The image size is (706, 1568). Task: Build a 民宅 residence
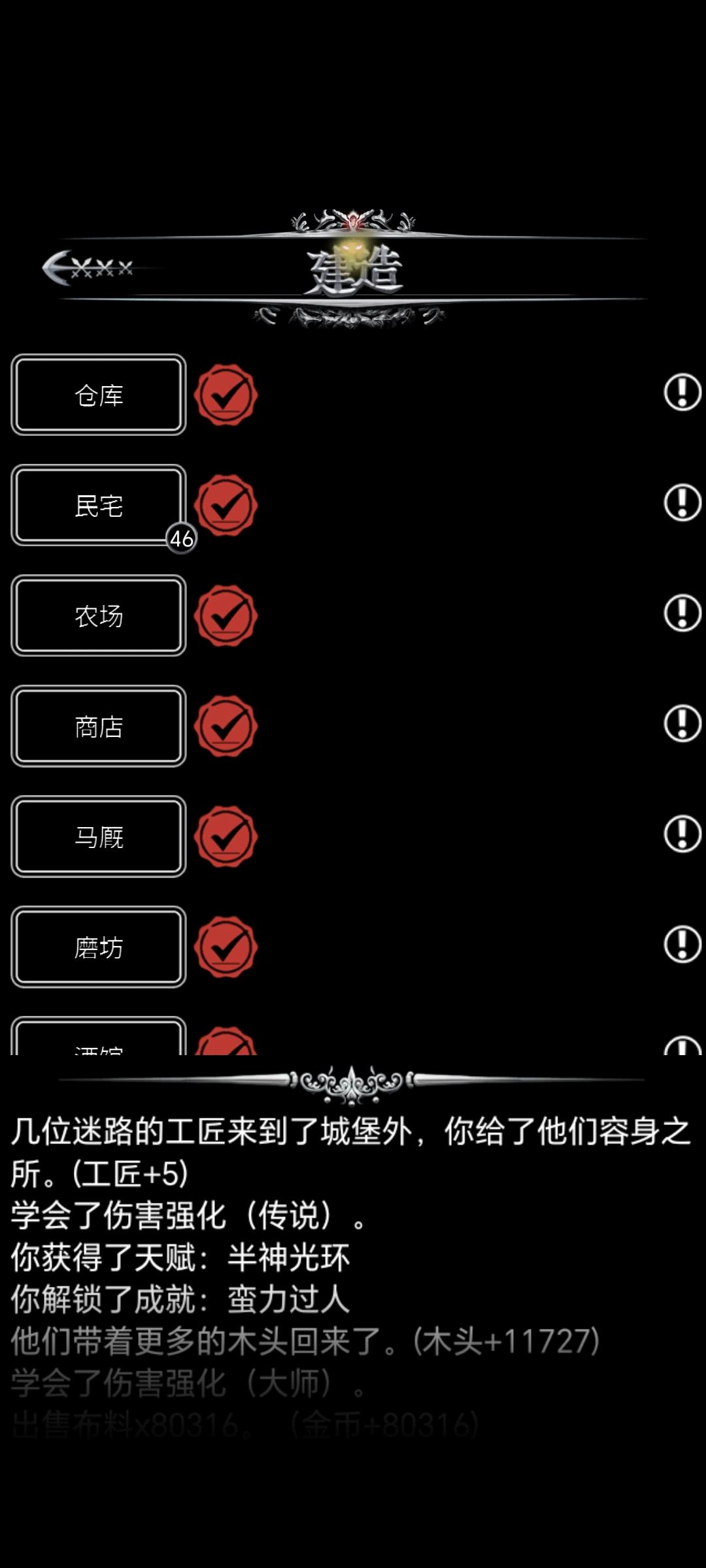98,506
